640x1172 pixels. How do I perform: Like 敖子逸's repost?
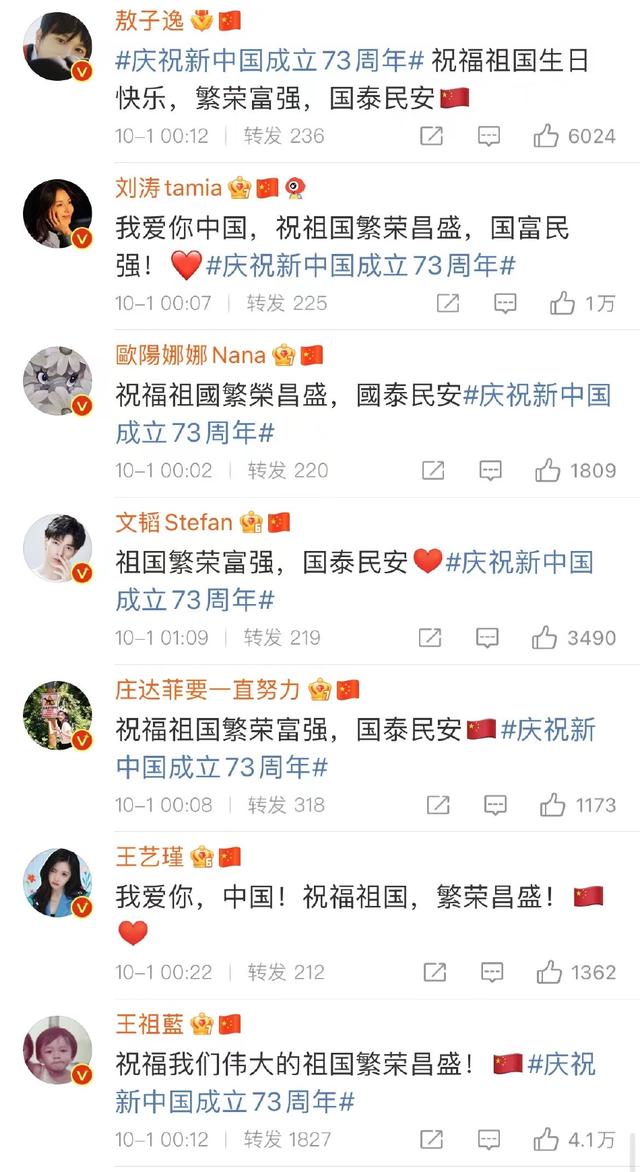point(546,136)
